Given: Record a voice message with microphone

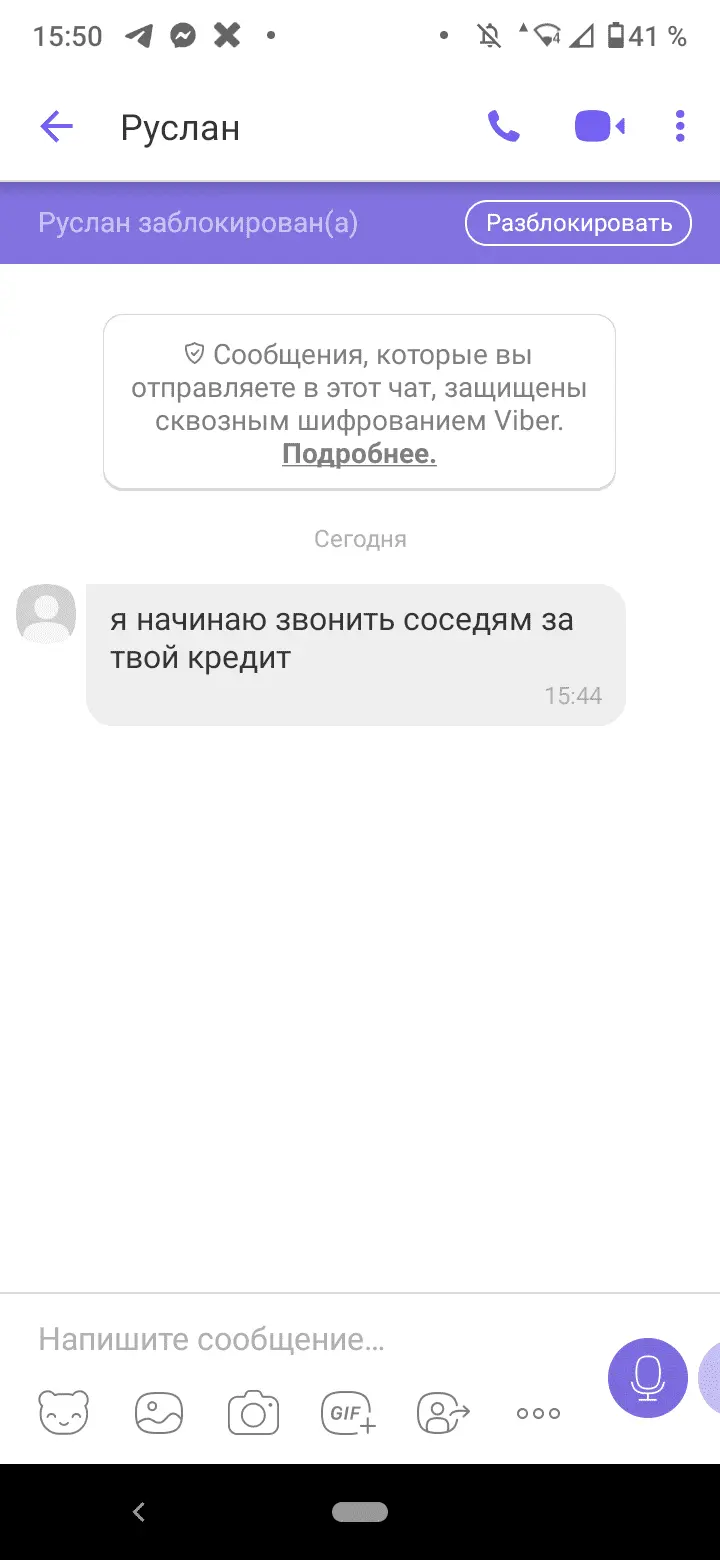Looking at the screenshot, I should 648,1377.
